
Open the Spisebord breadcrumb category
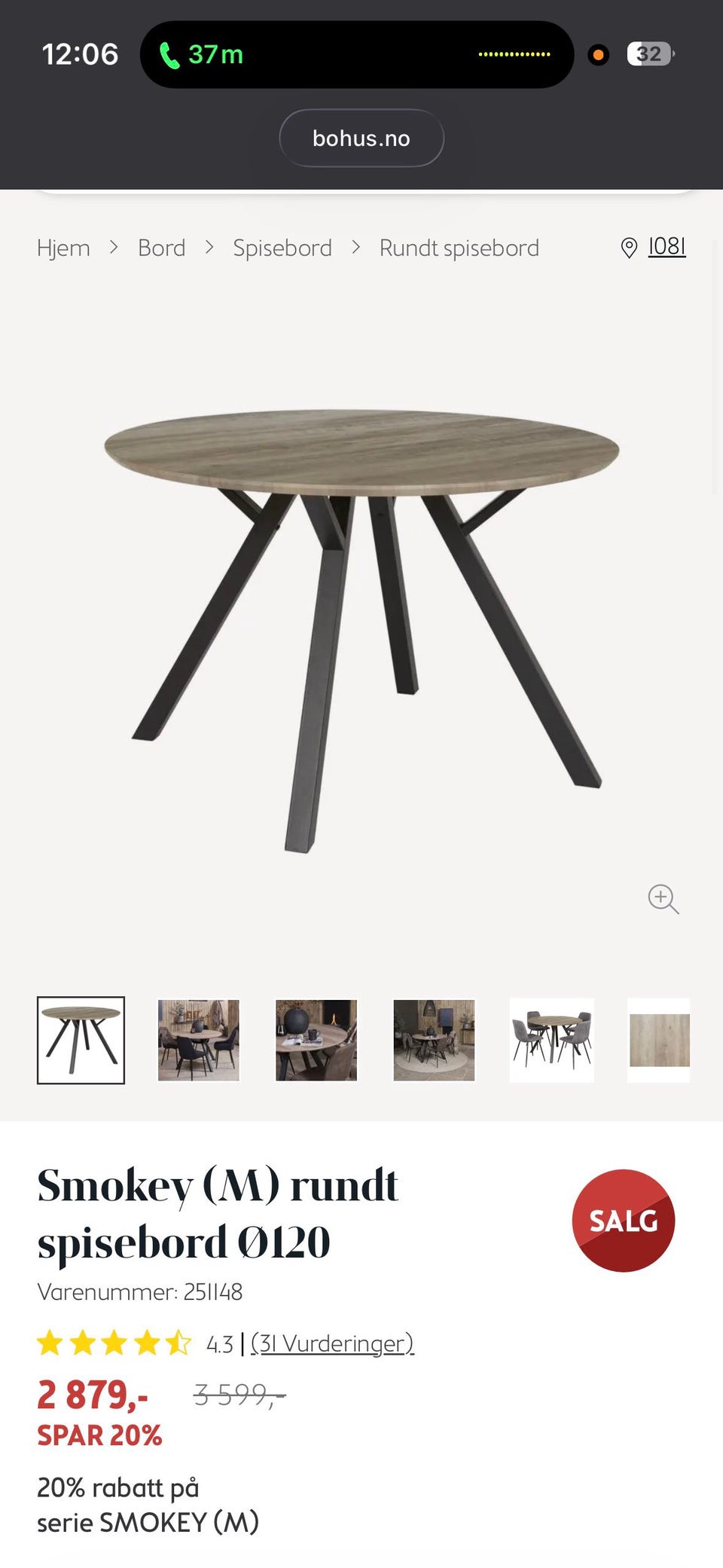(282, 248)
